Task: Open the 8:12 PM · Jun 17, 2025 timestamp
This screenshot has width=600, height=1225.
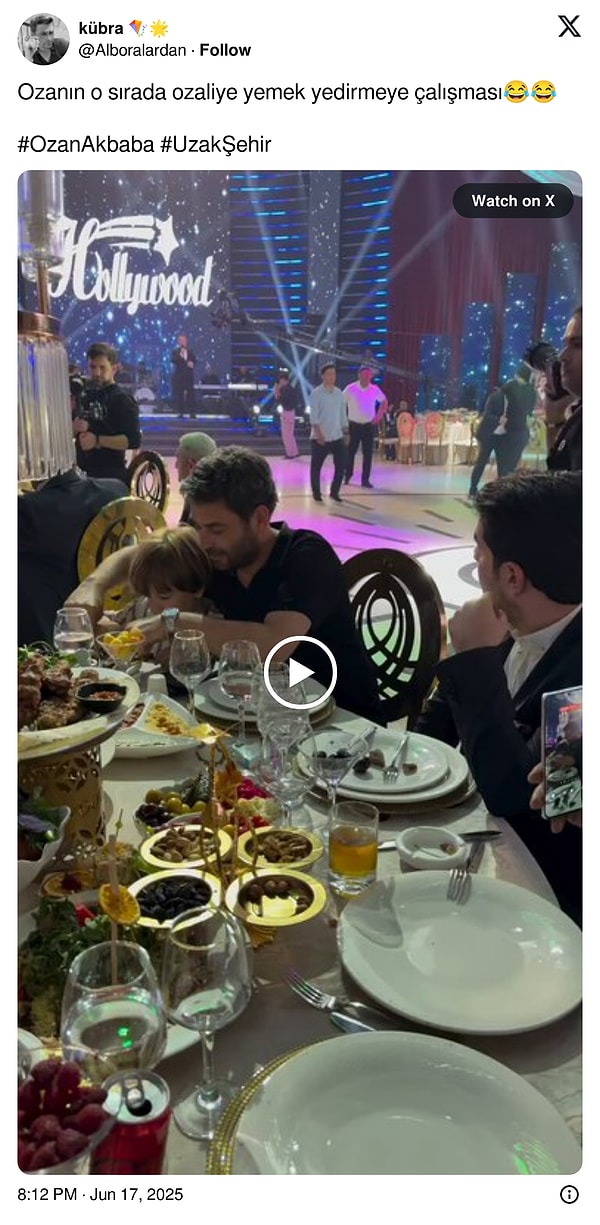Action: (x=101, y=1194)
